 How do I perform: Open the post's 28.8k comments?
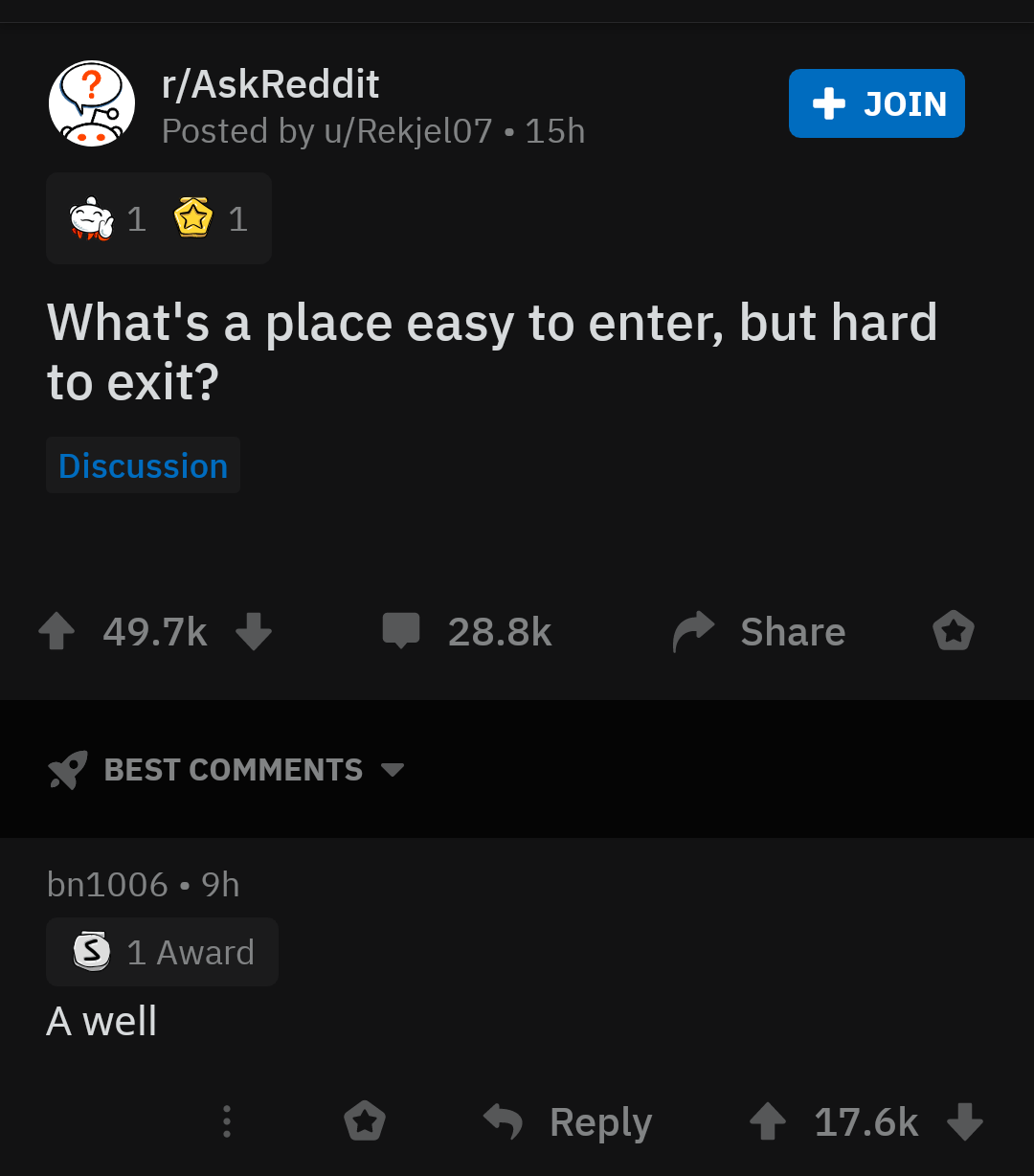click(467, 632)
